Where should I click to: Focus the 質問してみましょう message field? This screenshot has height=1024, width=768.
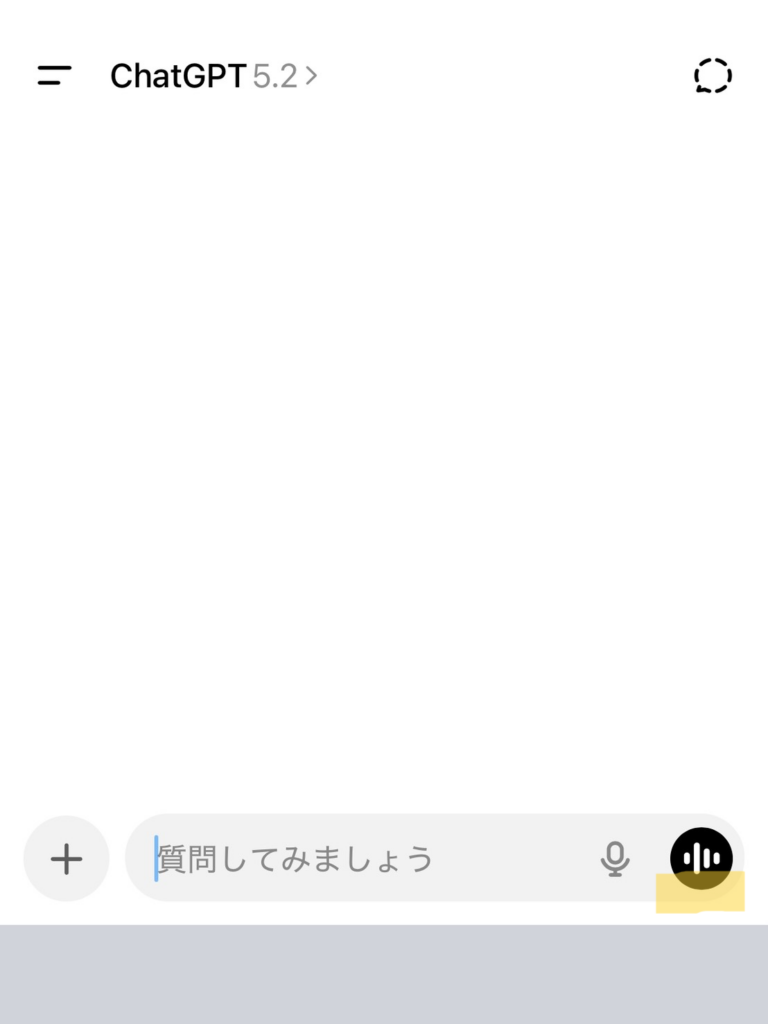tap(360, 859)
